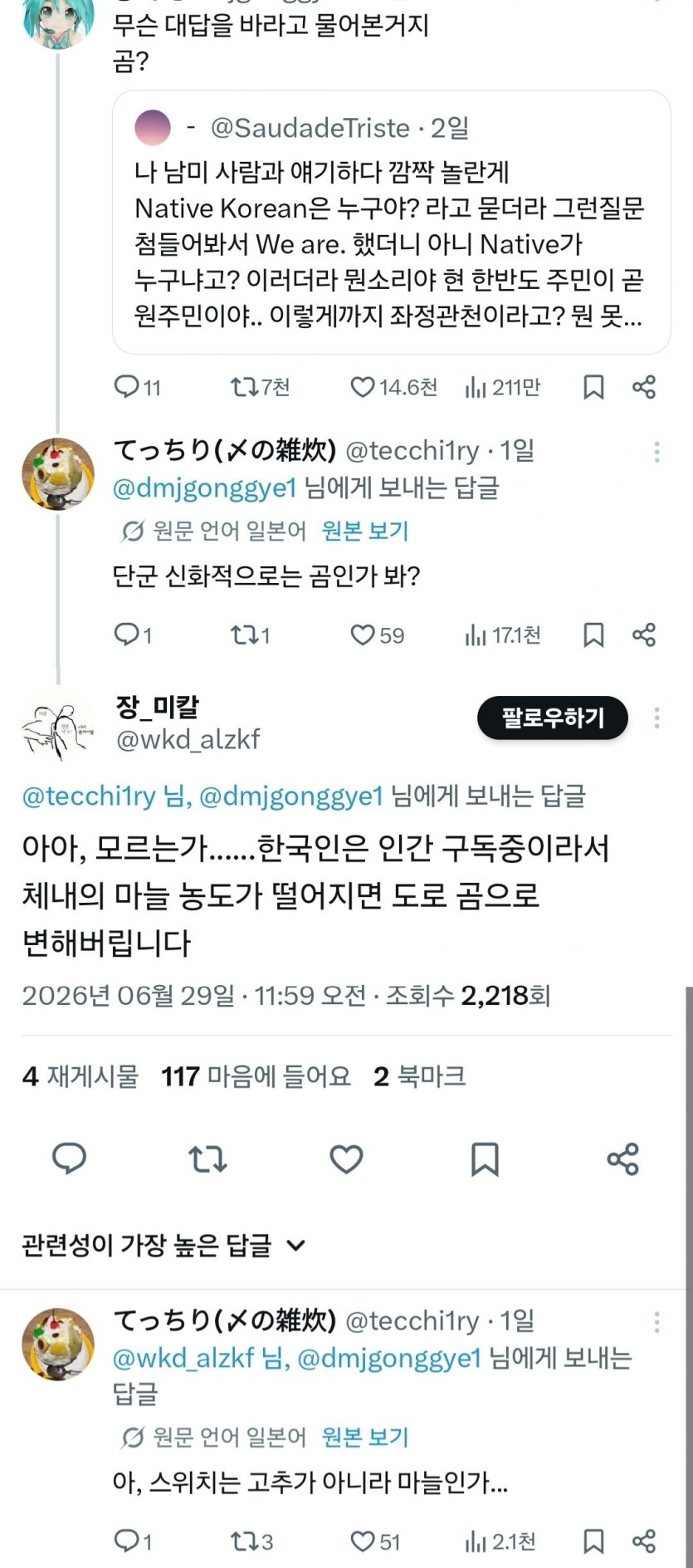This screenshot has width=693, height=1568.
Task: Expand the 관련성이 가장 높은 답글 sort dropdown
Action: click(x=163, y=1245)
